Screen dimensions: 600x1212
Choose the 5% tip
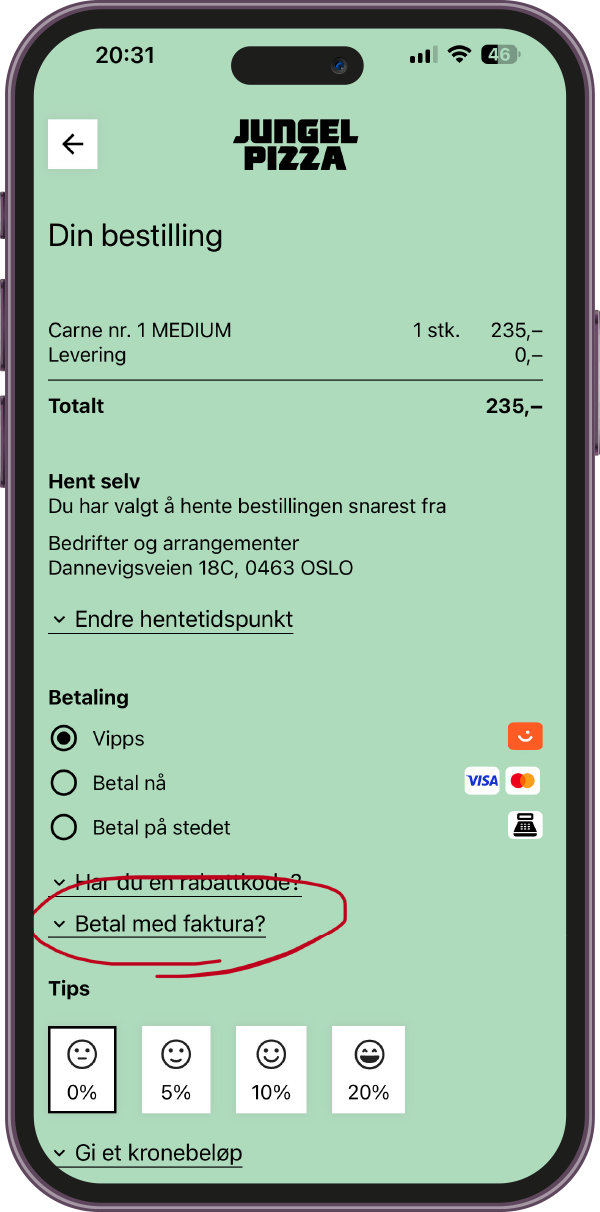(x=176, y=1070)
